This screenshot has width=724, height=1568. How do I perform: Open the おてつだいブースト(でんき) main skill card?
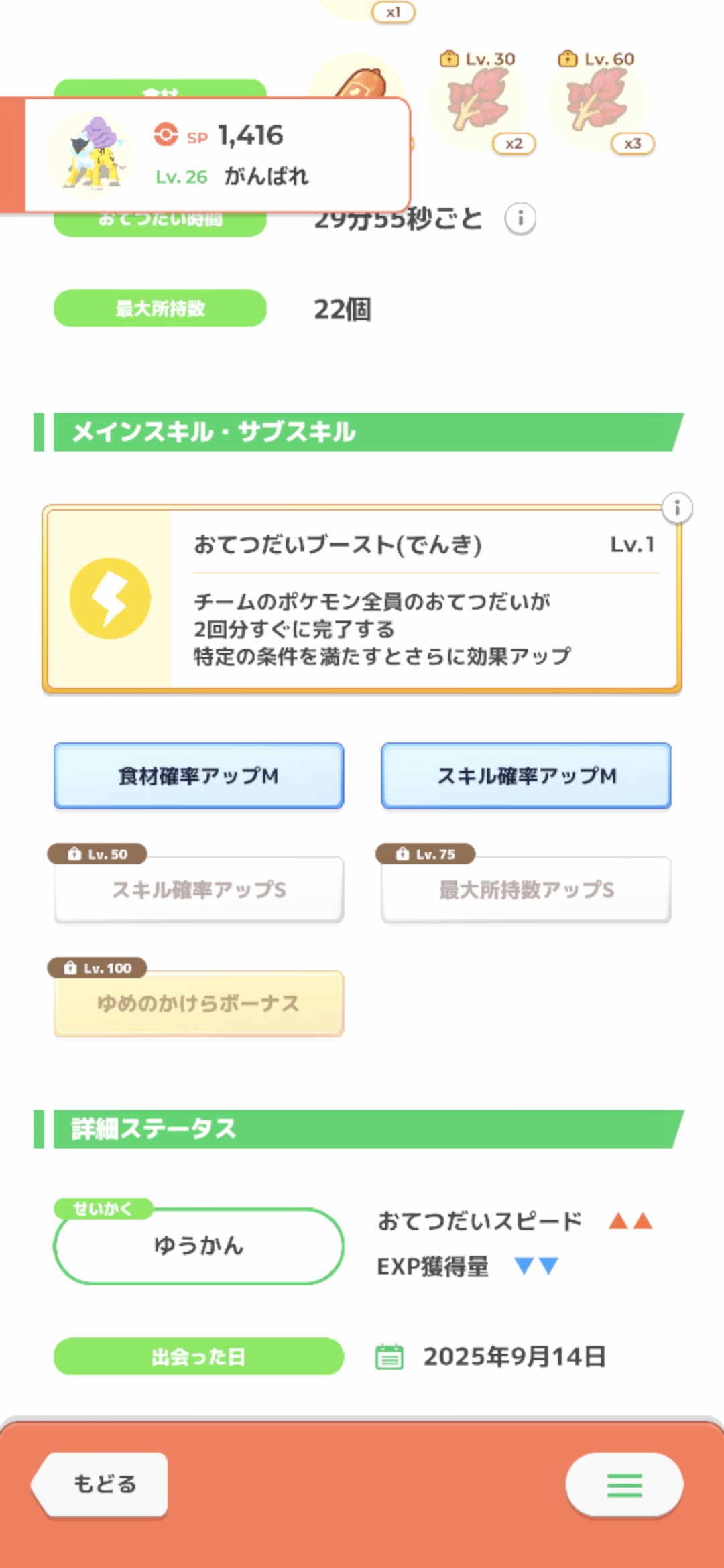362,598
